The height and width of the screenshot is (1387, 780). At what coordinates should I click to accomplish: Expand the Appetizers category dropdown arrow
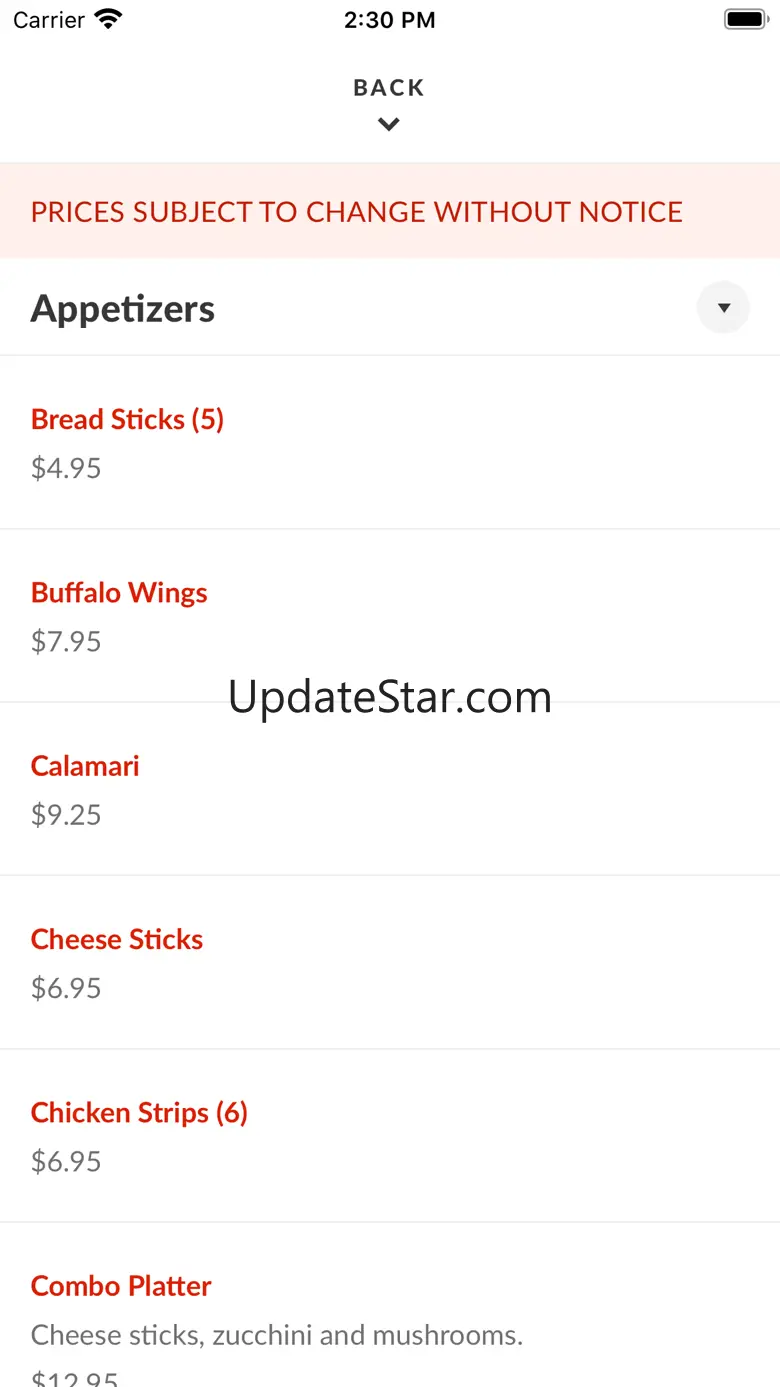pyautogui.click(x=723, y=308)
